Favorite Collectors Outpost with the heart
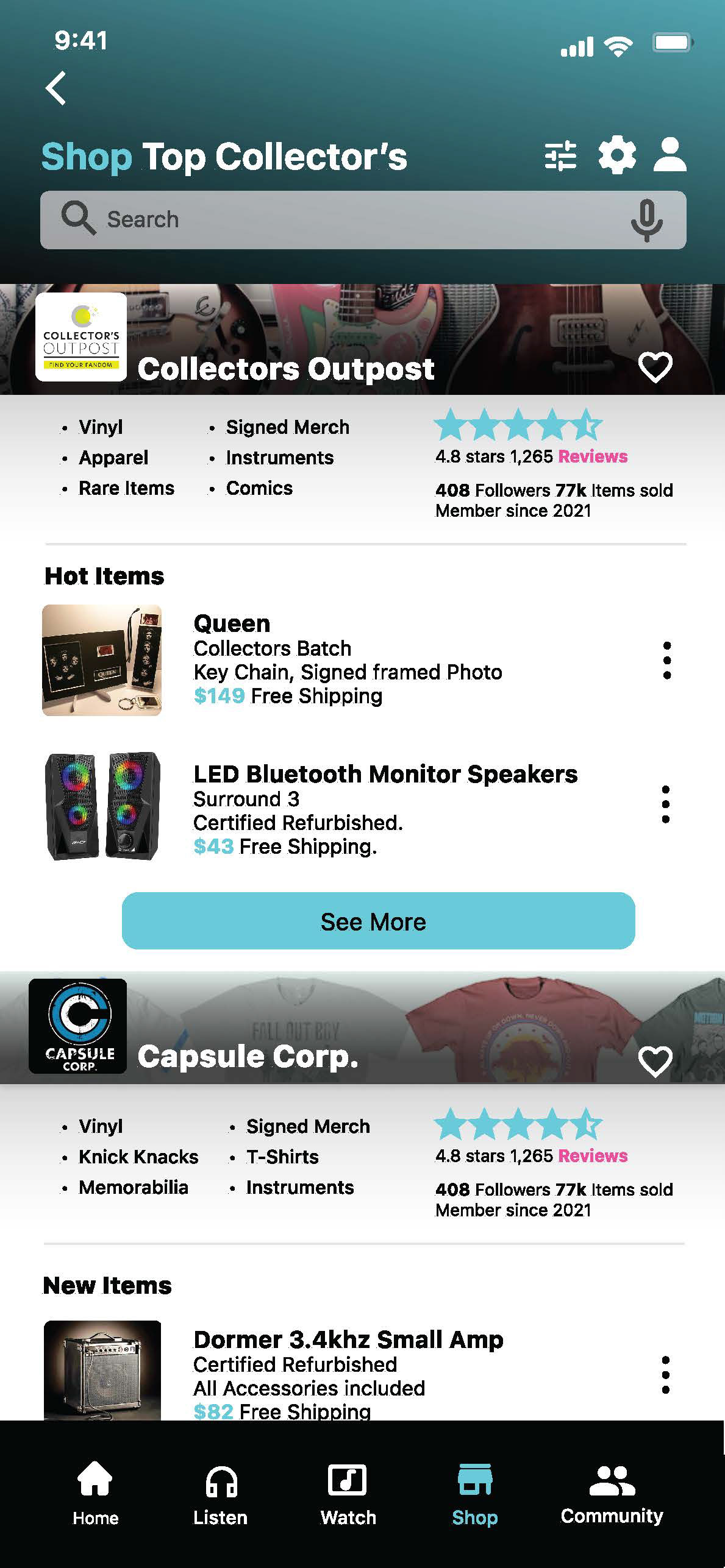Screen dimensions: 725x1568 655,367
